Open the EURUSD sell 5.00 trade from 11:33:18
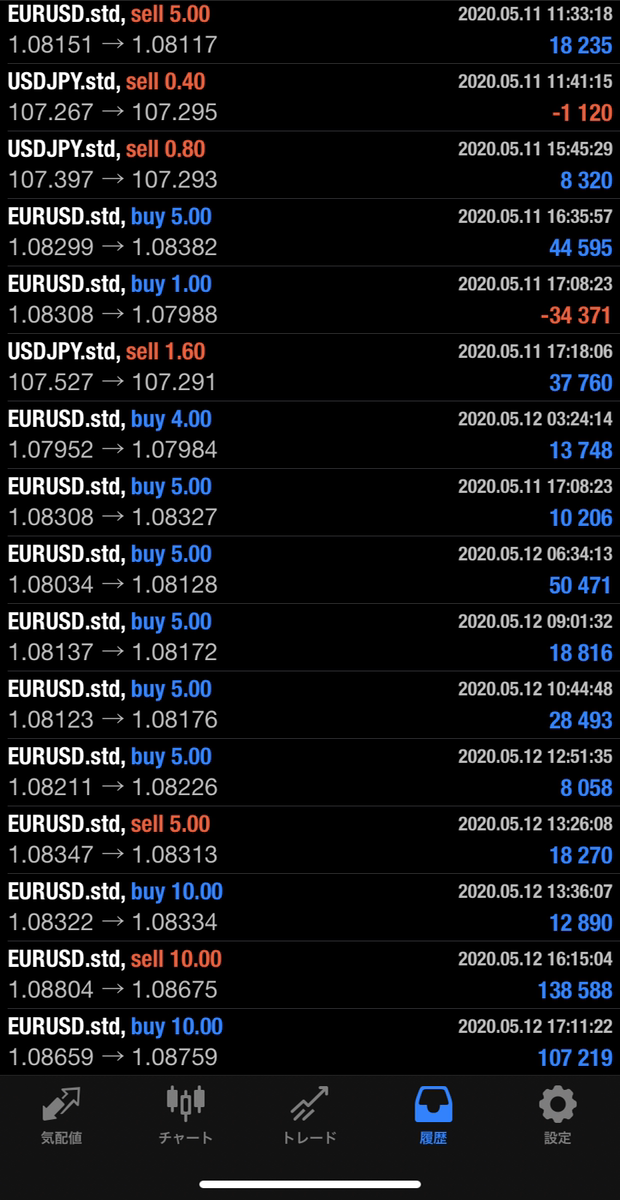620x1200 pixels. [x=310, y=30]
